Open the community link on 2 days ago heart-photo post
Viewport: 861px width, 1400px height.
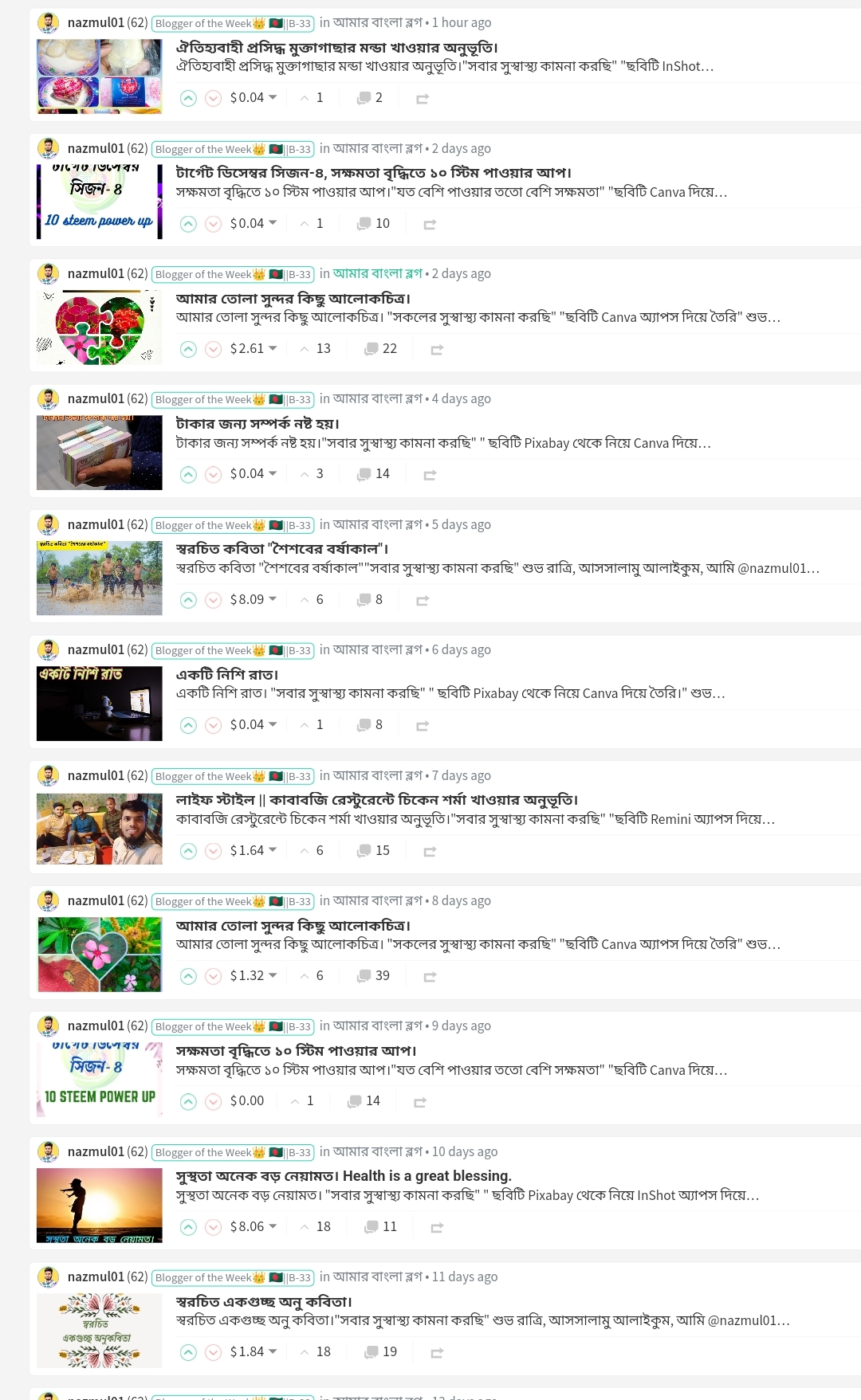click(377, 273)
